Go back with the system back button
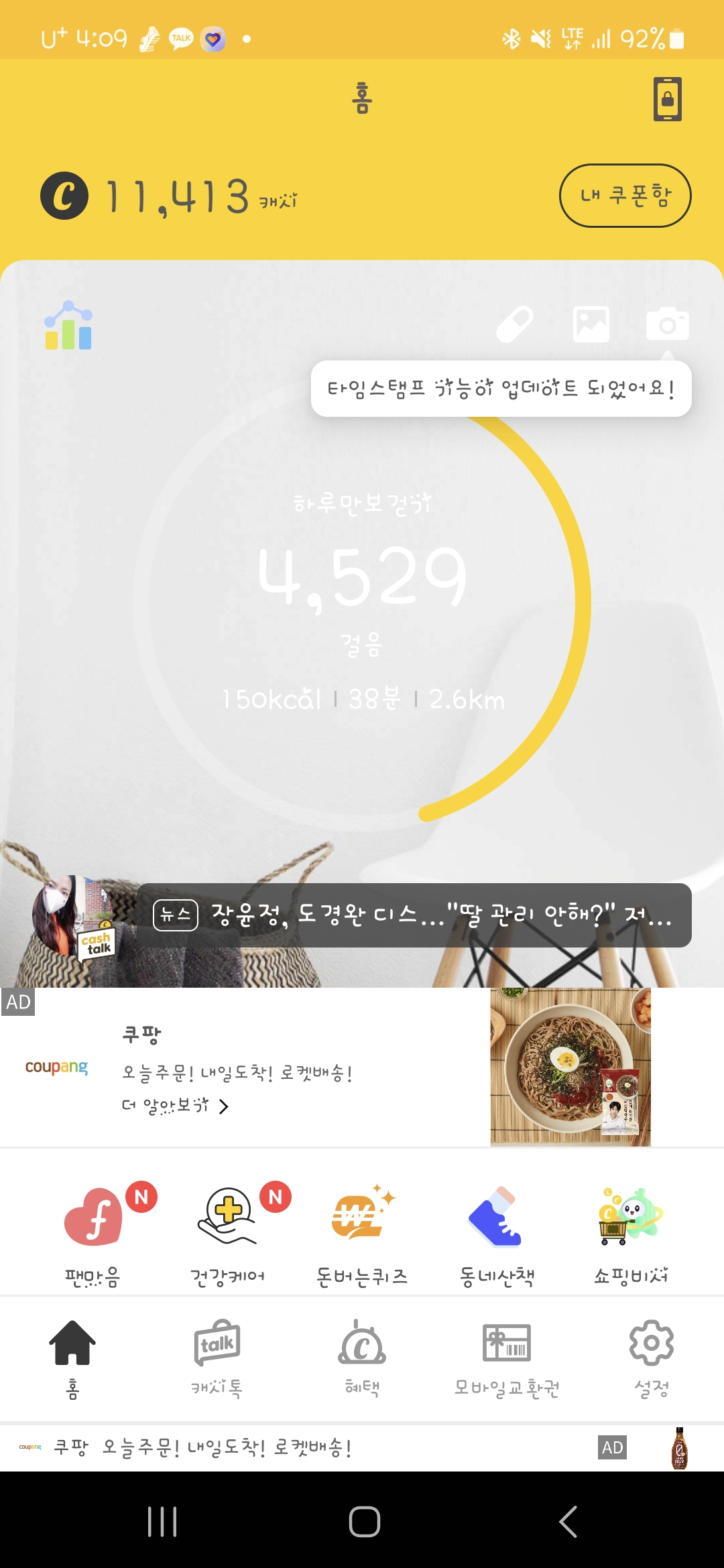 (568, 1521)
